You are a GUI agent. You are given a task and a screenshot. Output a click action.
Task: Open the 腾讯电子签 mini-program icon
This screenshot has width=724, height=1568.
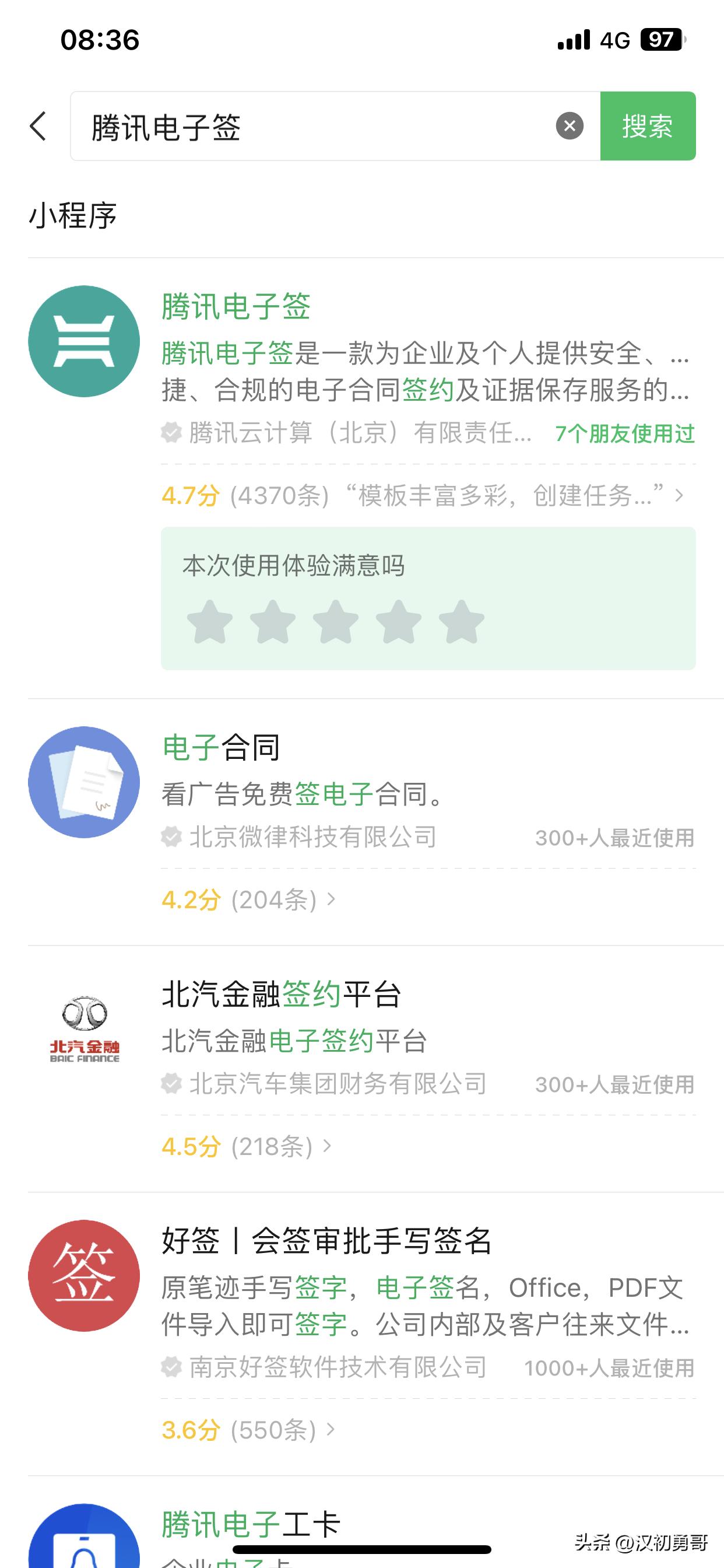pos(83,341)
